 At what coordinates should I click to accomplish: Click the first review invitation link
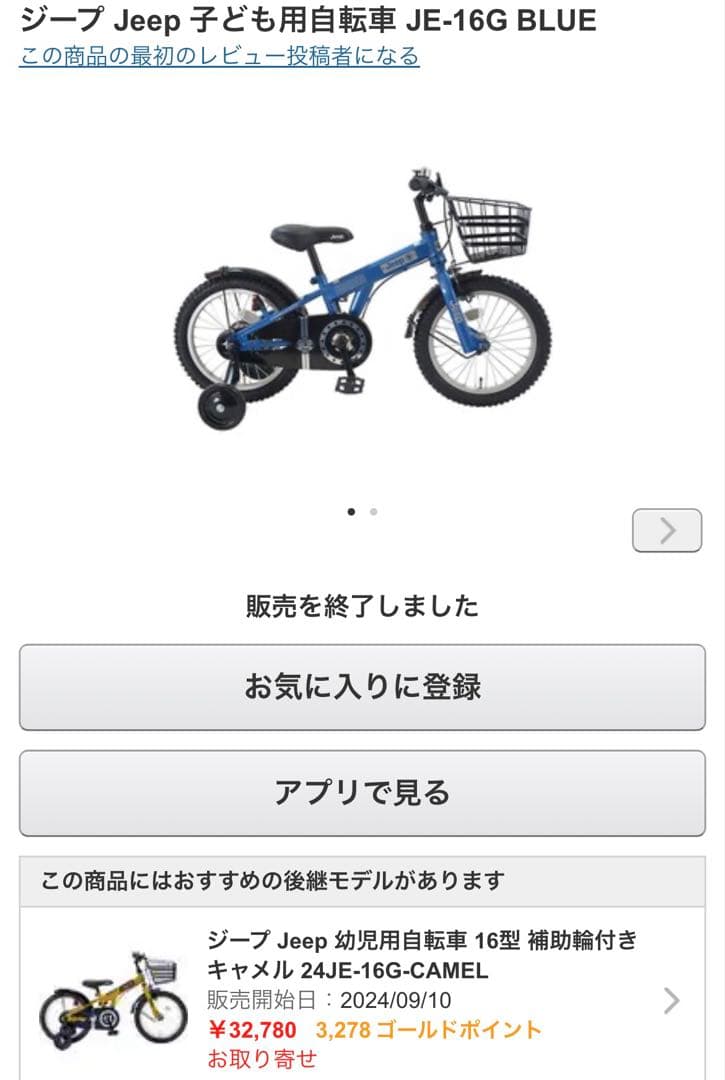(x=218, y=59)
